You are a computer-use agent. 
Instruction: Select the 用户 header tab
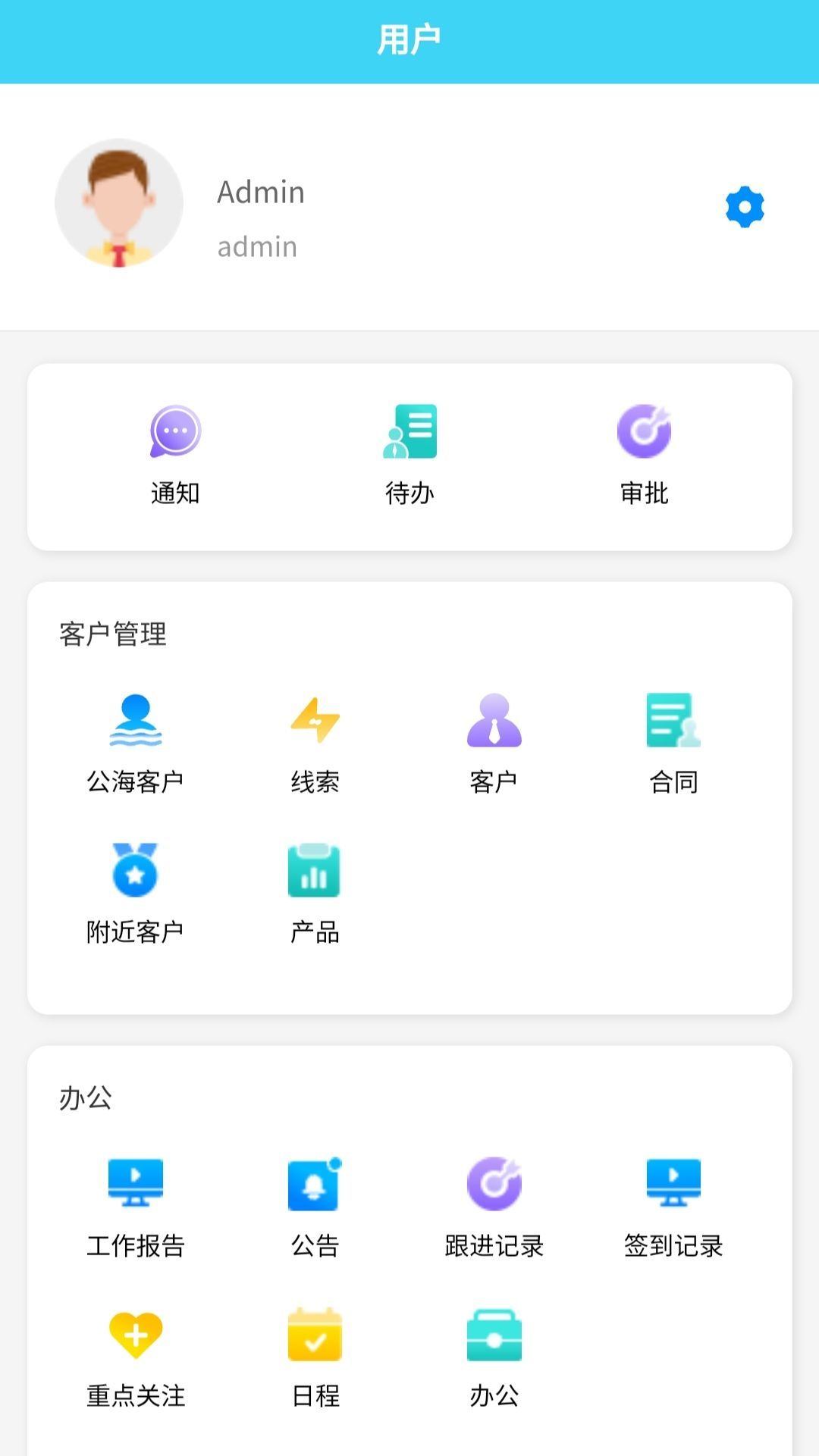(409, 36)
